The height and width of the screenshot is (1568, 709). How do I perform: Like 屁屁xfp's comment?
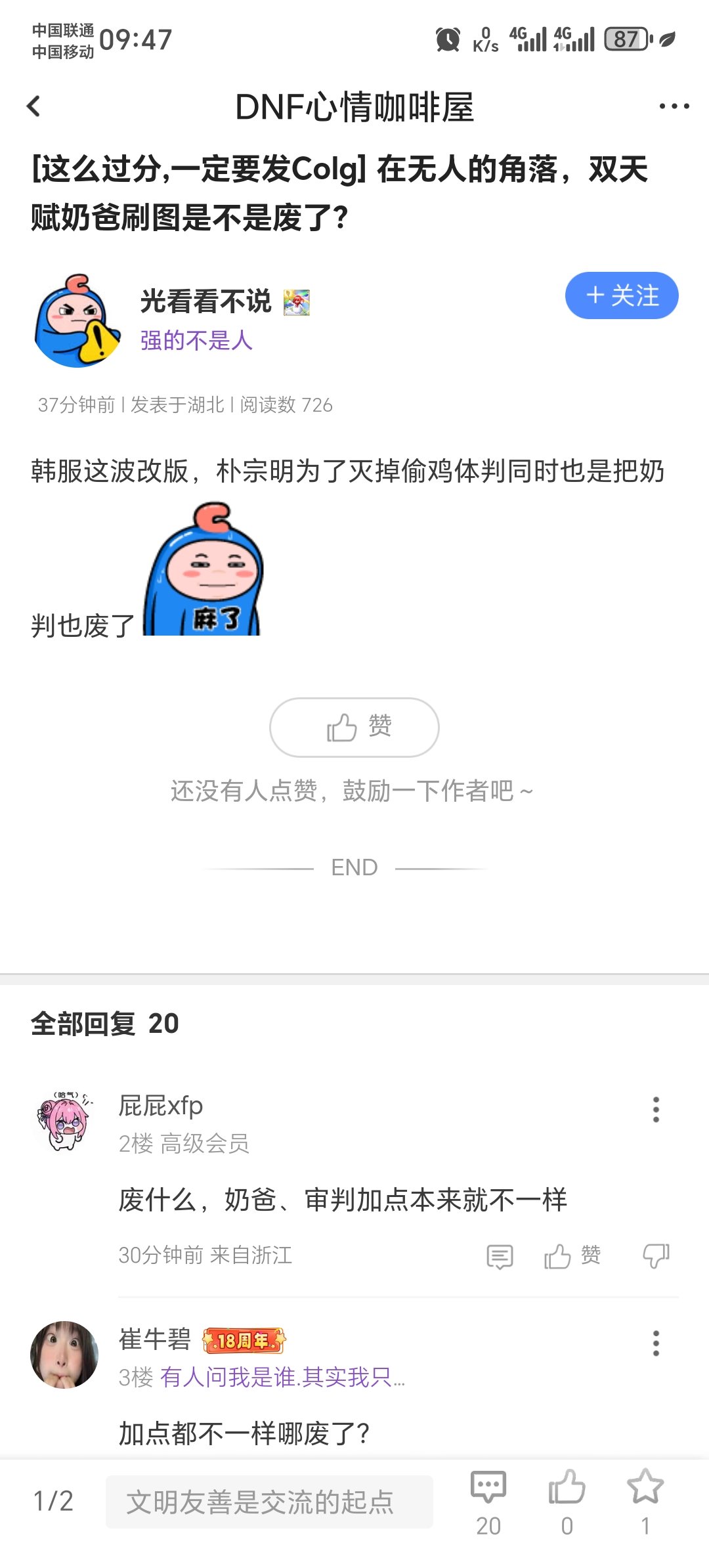572,1256
